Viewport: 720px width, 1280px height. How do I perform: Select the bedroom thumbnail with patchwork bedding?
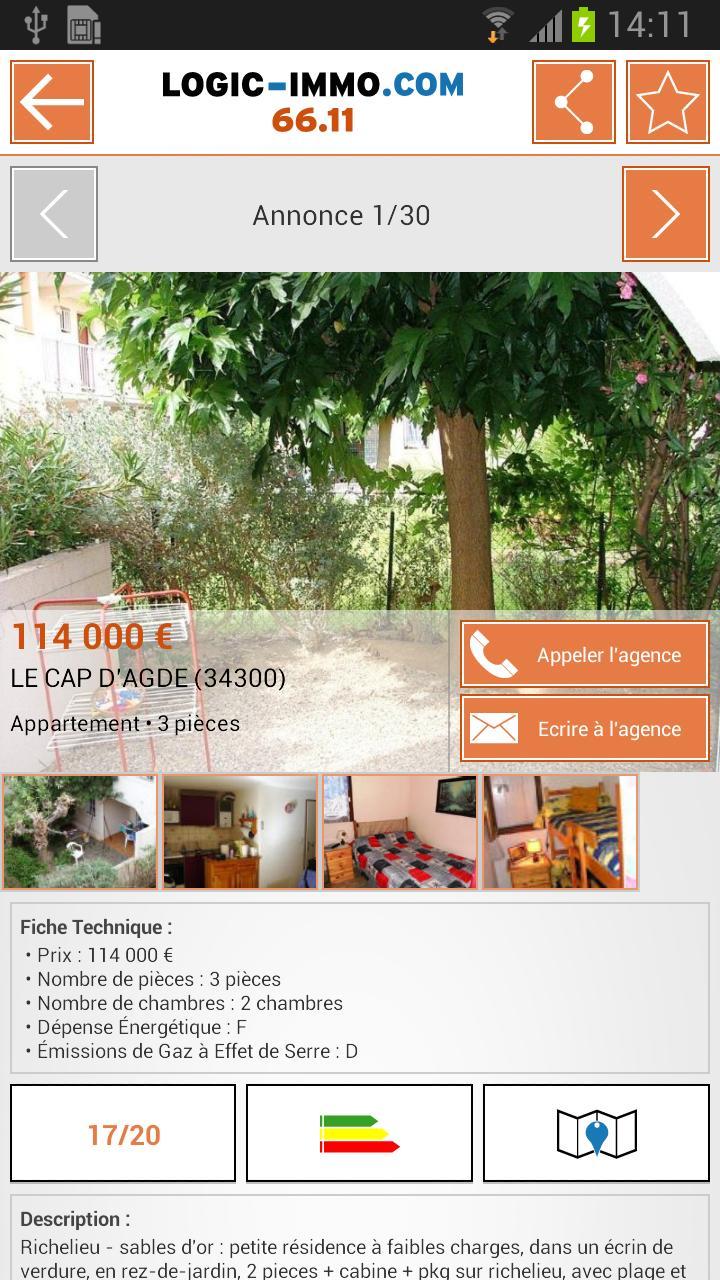coord(399,831)
